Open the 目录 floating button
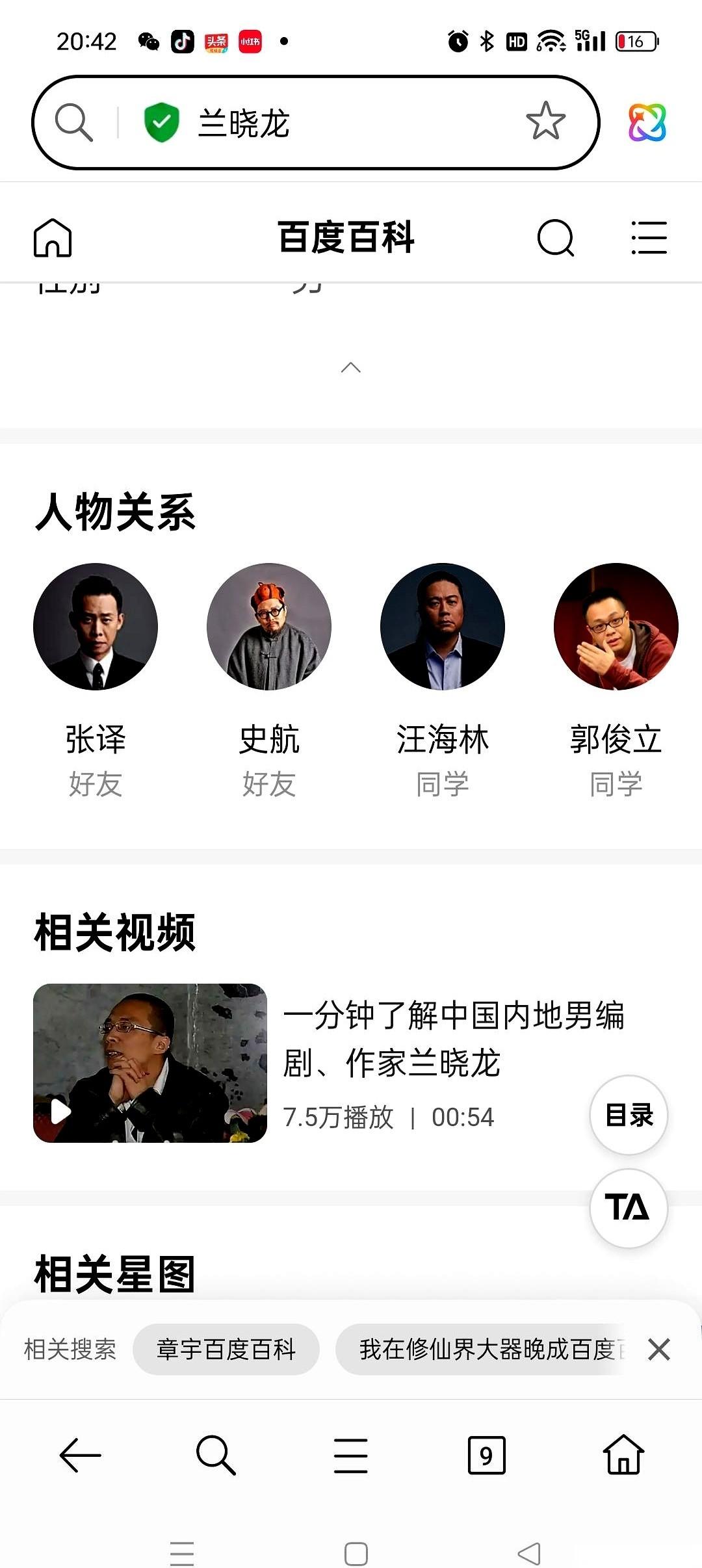The width and height of the screenshot is (702, 1568). click(x=629, y=1115)
